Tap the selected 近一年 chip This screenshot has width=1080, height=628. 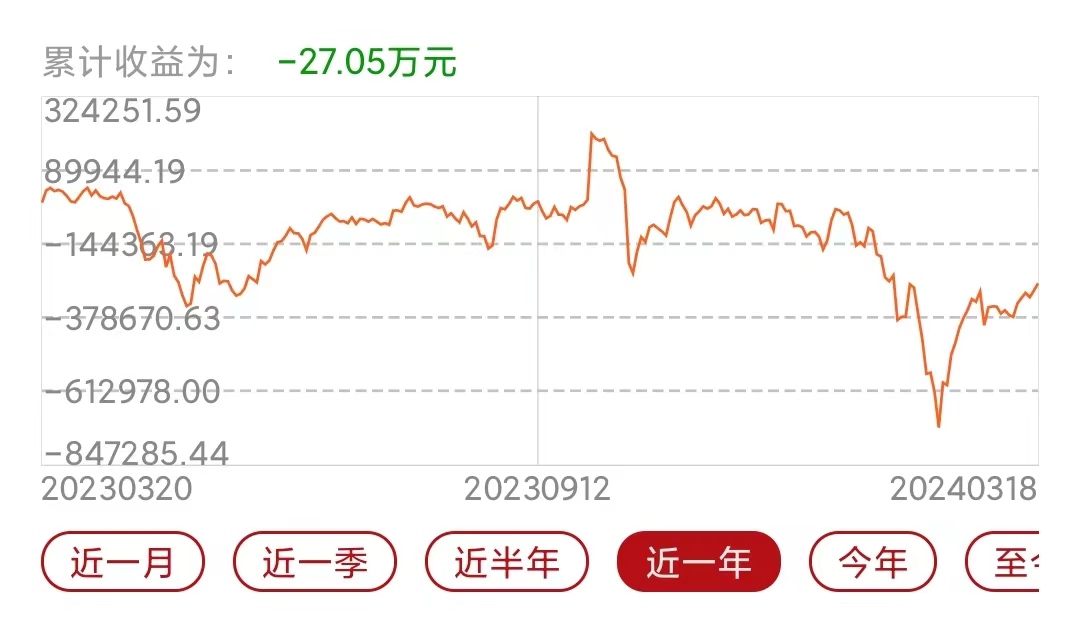pyautogui.click(x=699, y=562)
